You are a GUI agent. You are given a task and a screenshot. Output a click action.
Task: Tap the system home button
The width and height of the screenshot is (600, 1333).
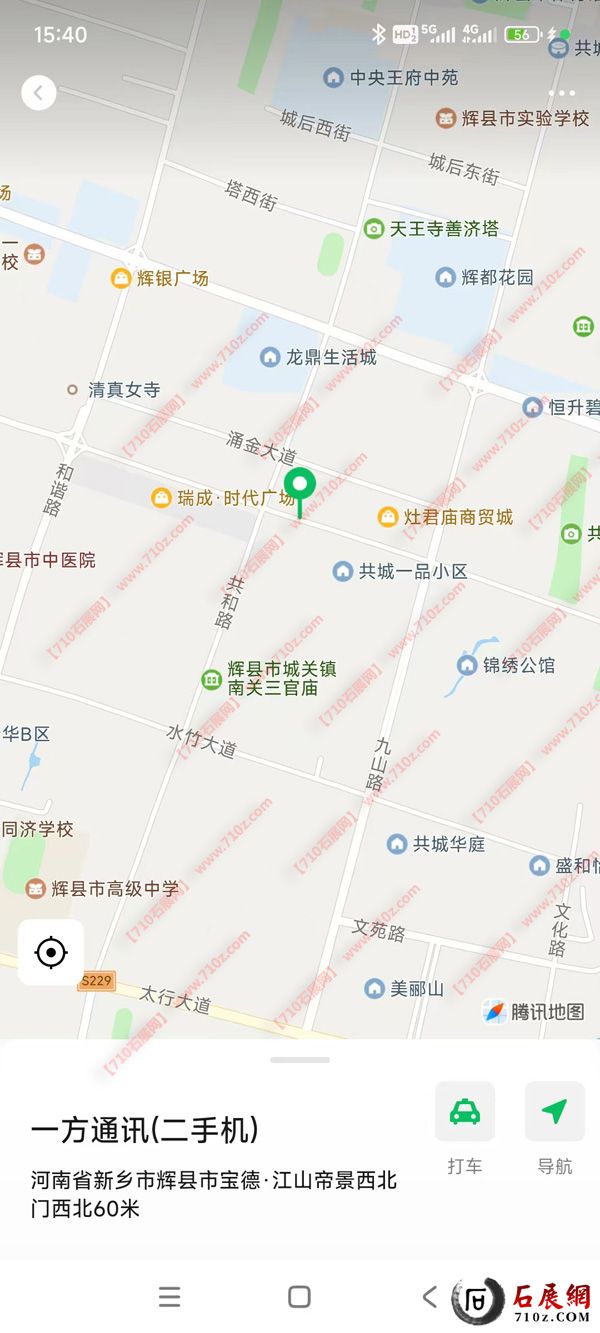click(299, 1297)
